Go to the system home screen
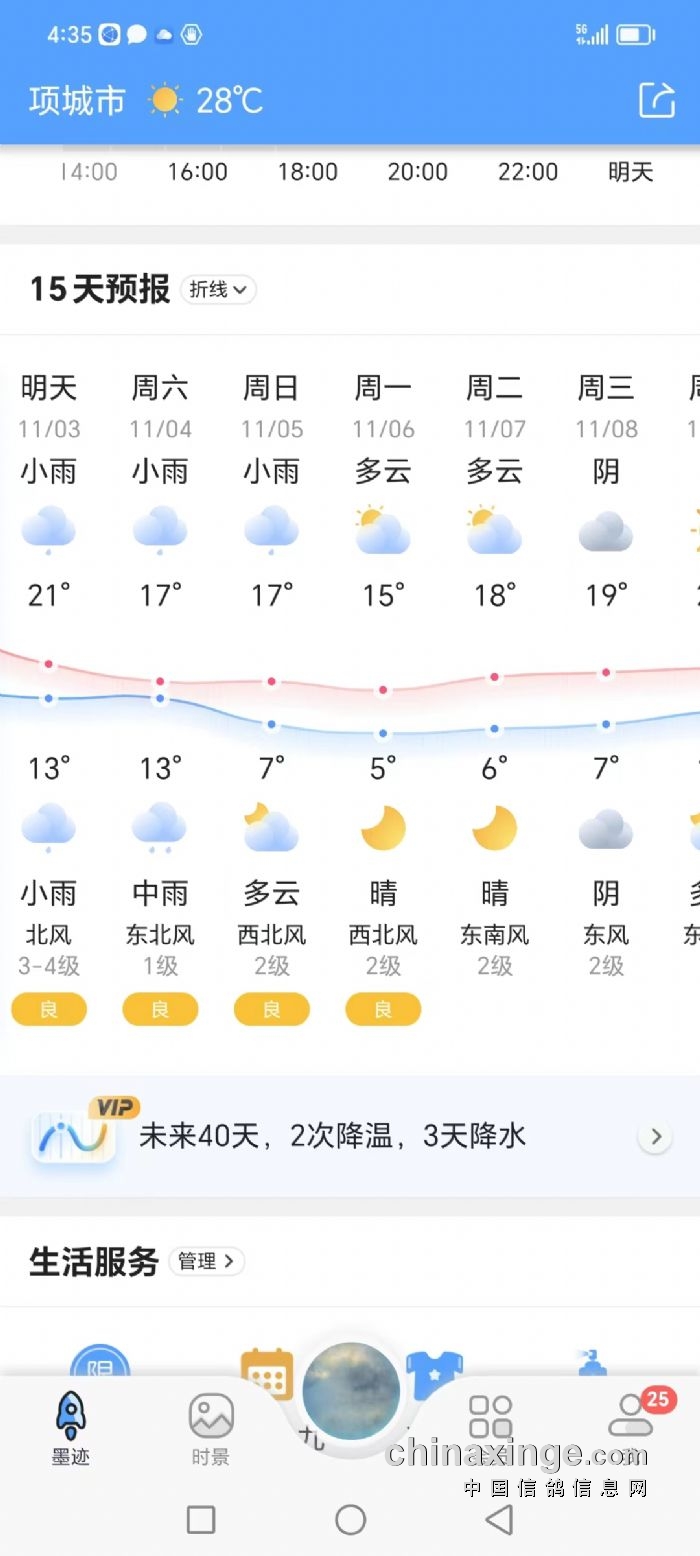This screenshot has width=700, height=1556. [350, 1520]
